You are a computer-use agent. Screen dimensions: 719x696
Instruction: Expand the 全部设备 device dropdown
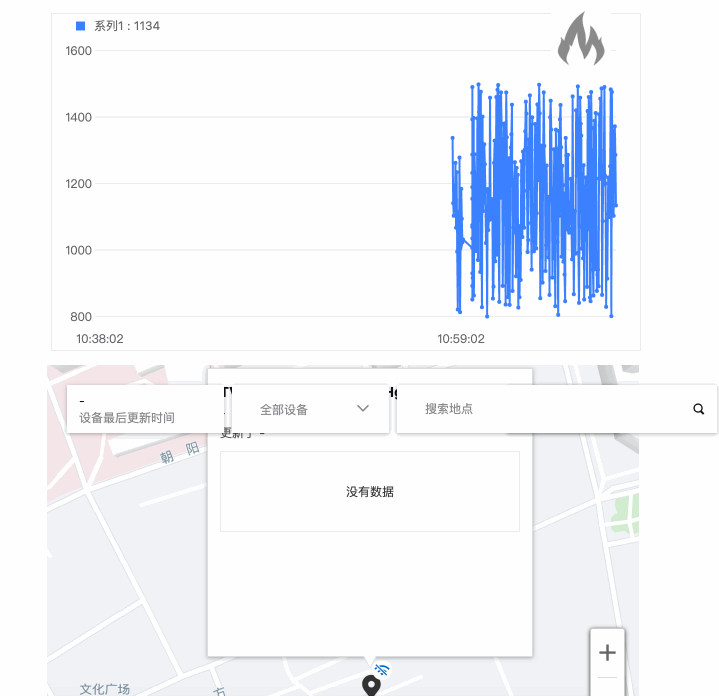coord(314,409)
